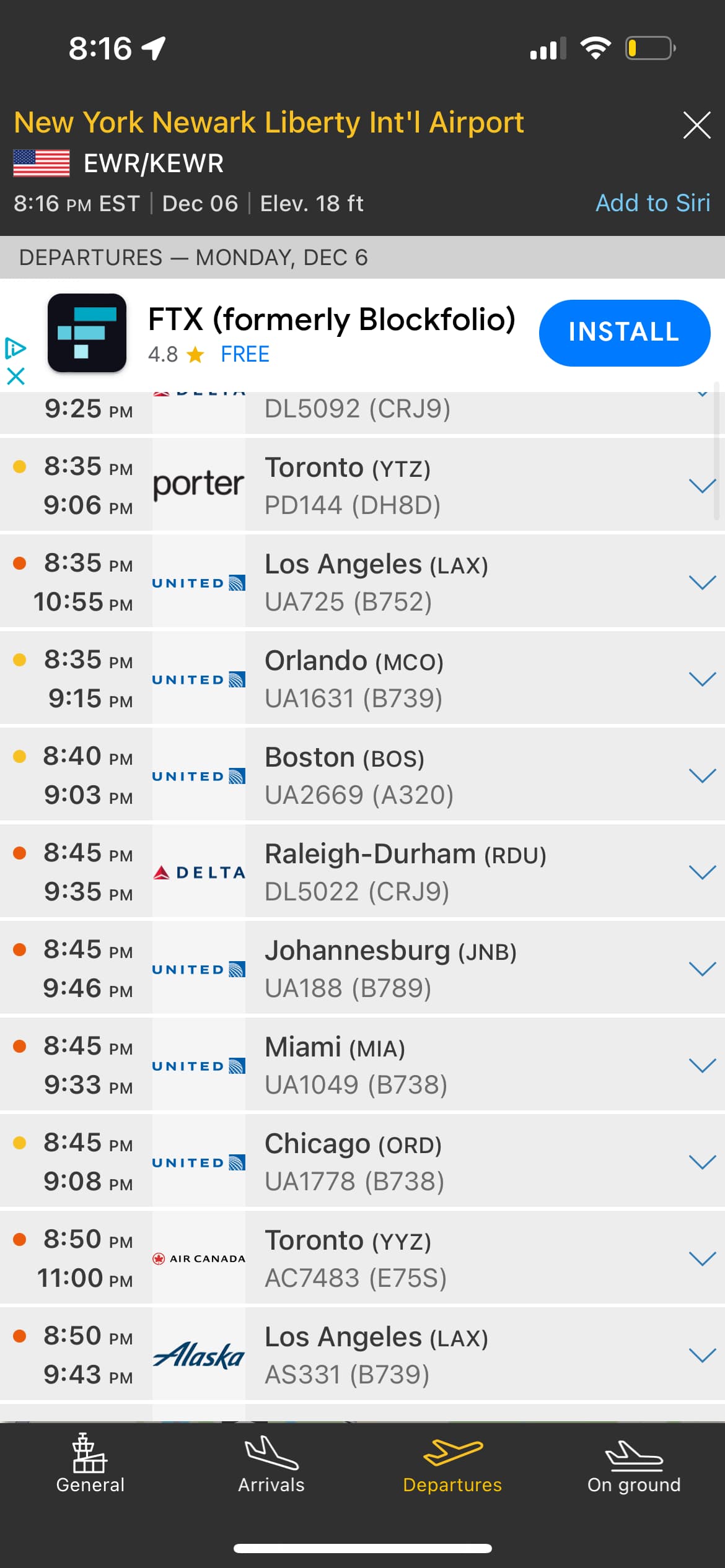Expand United UA188 to Johannesburg
725x1568 pixels.
click(702, 969)
